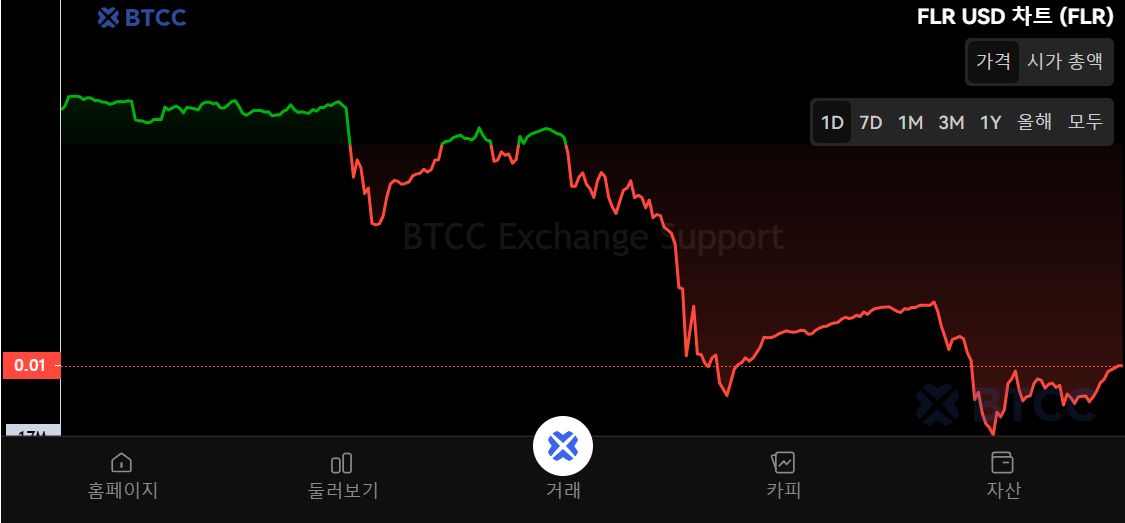Select the 1M time range
The height and width of the screenshot is (523, 1125).
point(910,122)
